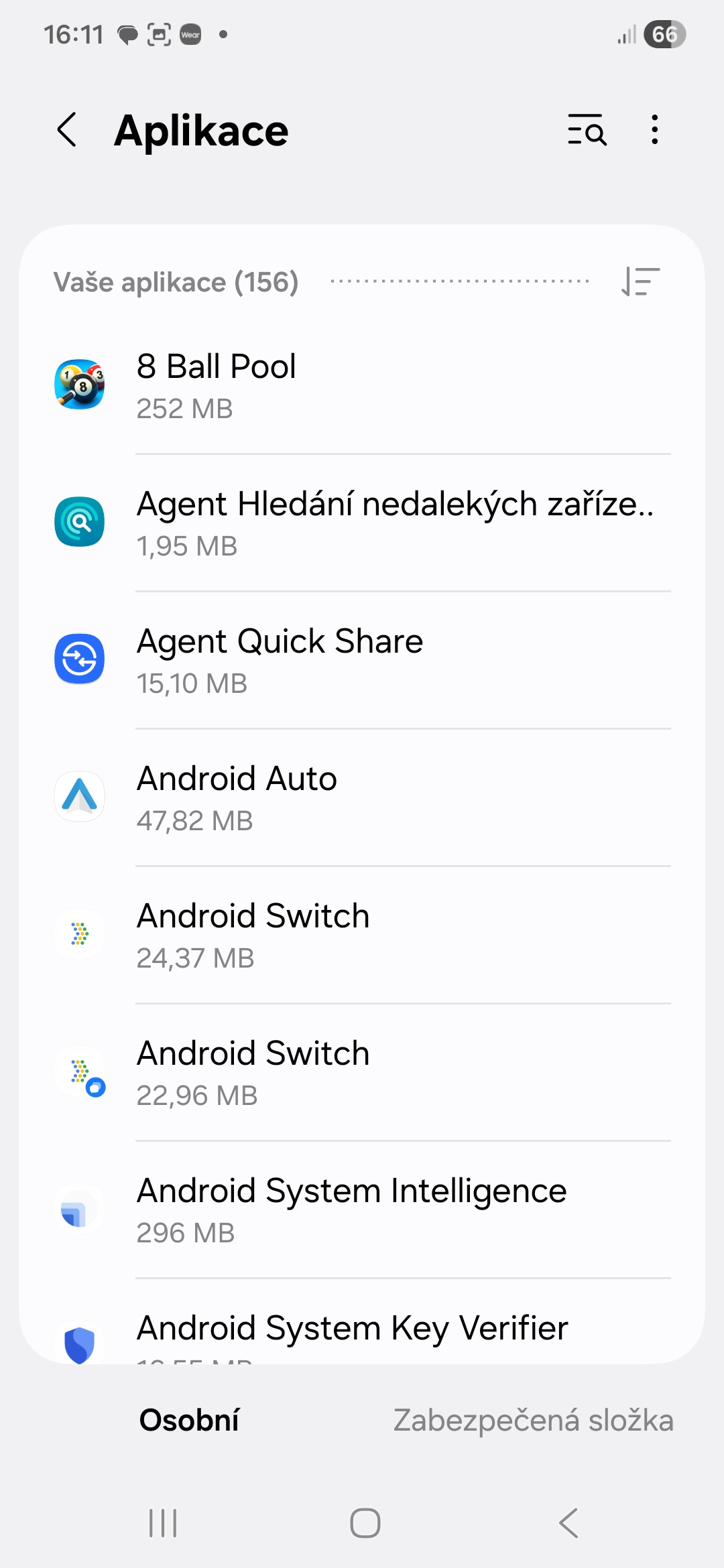Open the app search and filter icon
Viewport: 724px width, 1568px height.
(587, 130)
